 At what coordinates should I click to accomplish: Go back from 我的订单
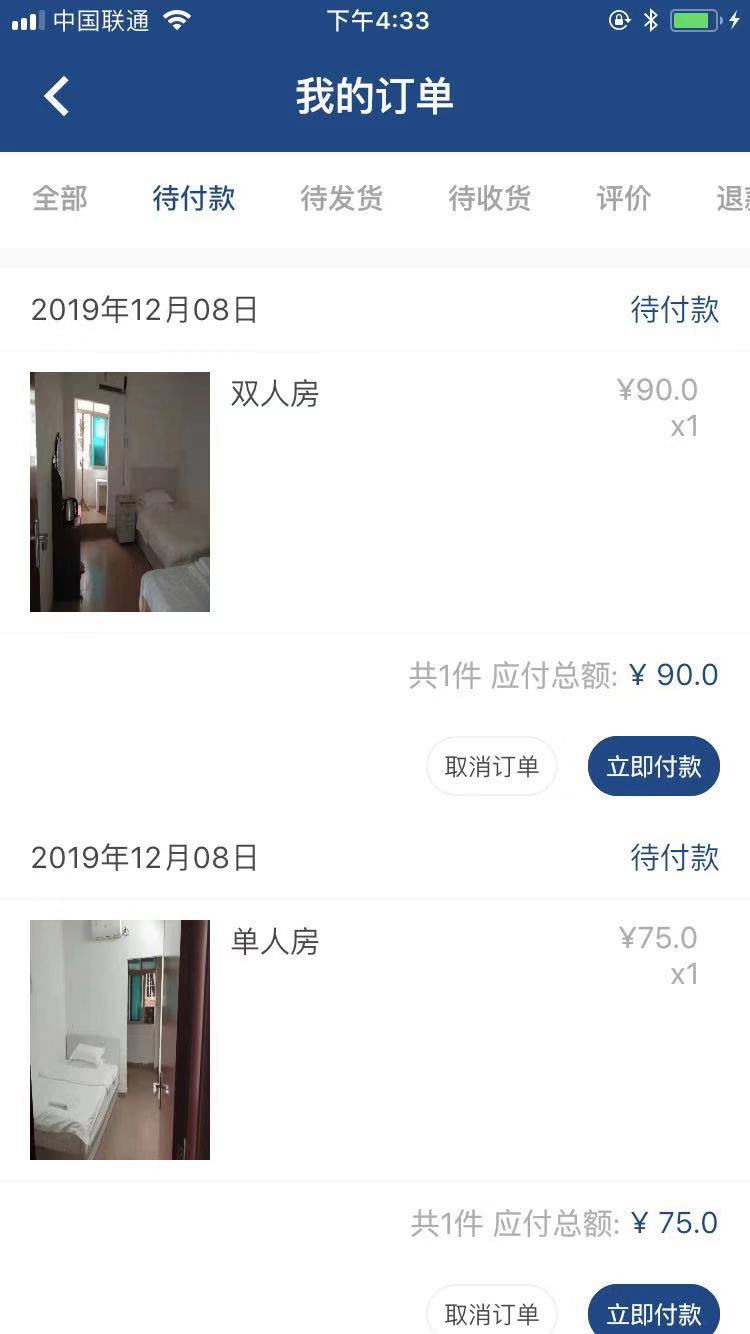[57, 97]
